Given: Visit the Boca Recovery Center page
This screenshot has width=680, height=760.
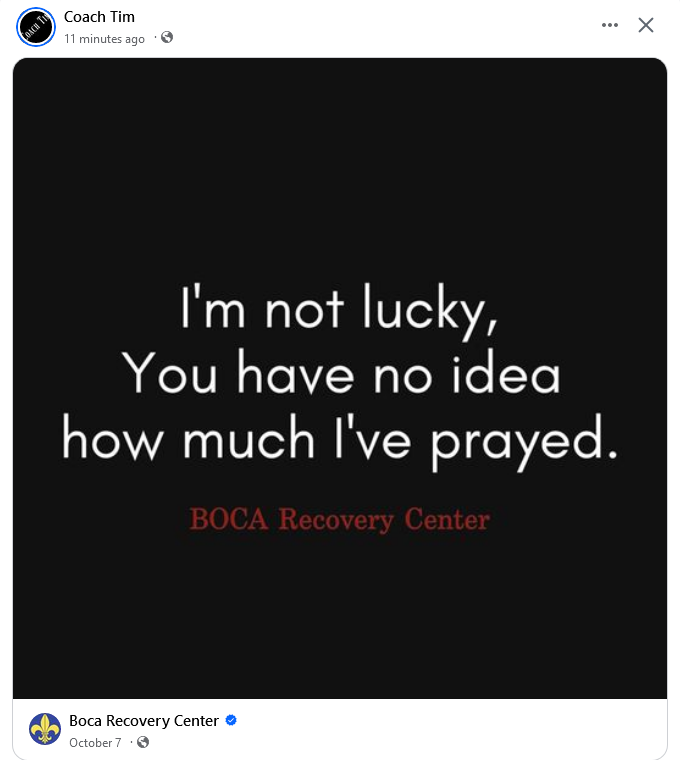Looking at the screenshot, I should pos(144,721).
